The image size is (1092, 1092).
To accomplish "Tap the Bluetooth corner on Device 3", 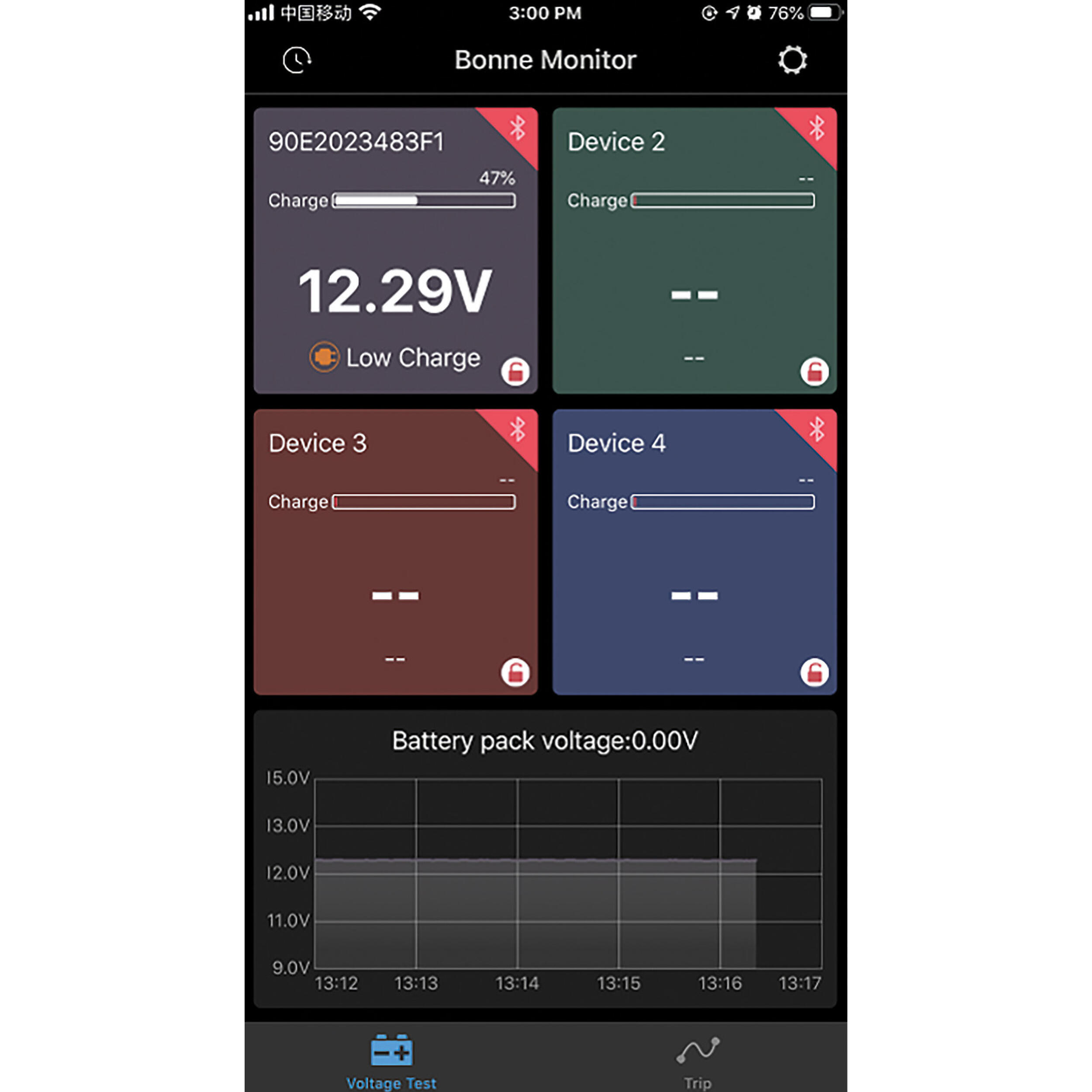I will point(518,429).
